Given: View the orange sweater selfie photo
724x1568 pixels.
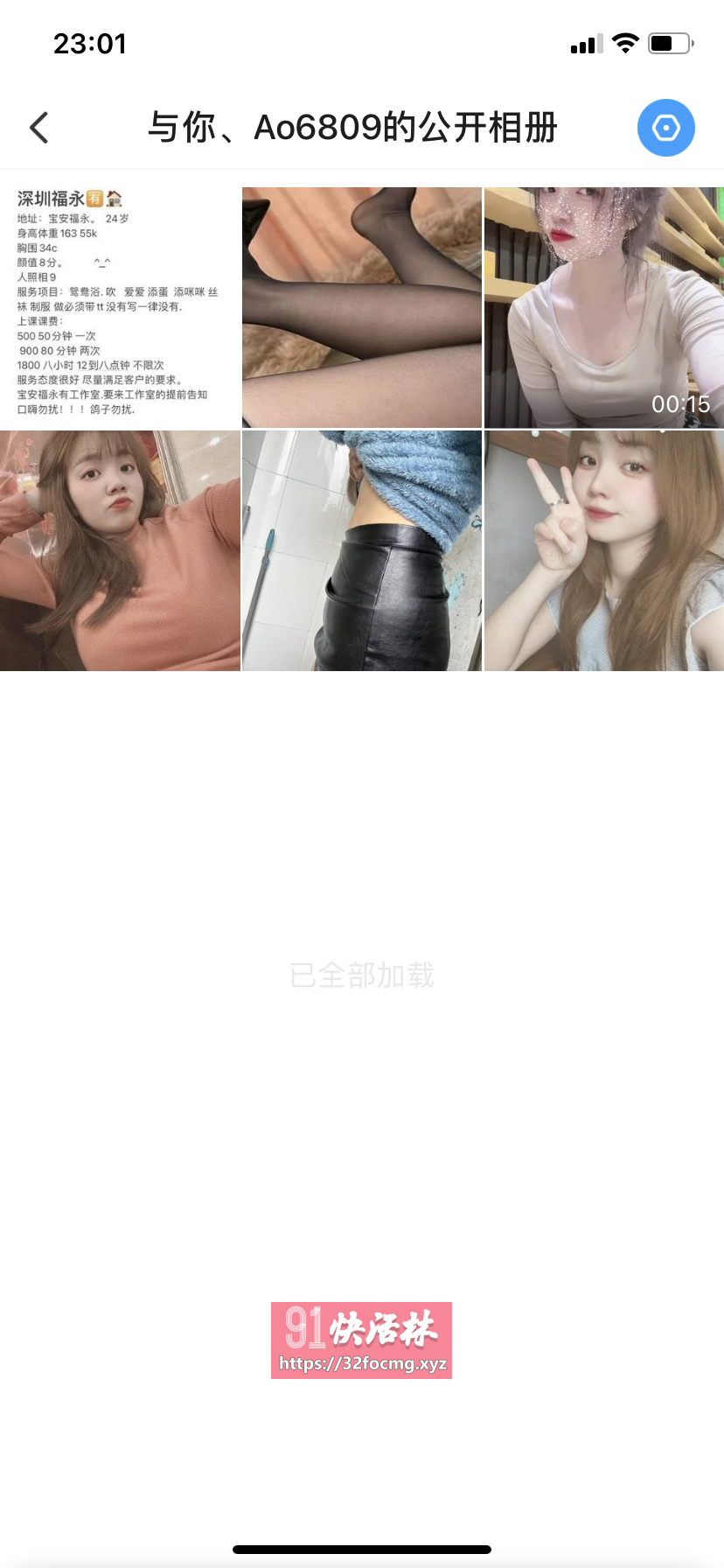Looking at the screenshot, I should (x=120, y=549).
